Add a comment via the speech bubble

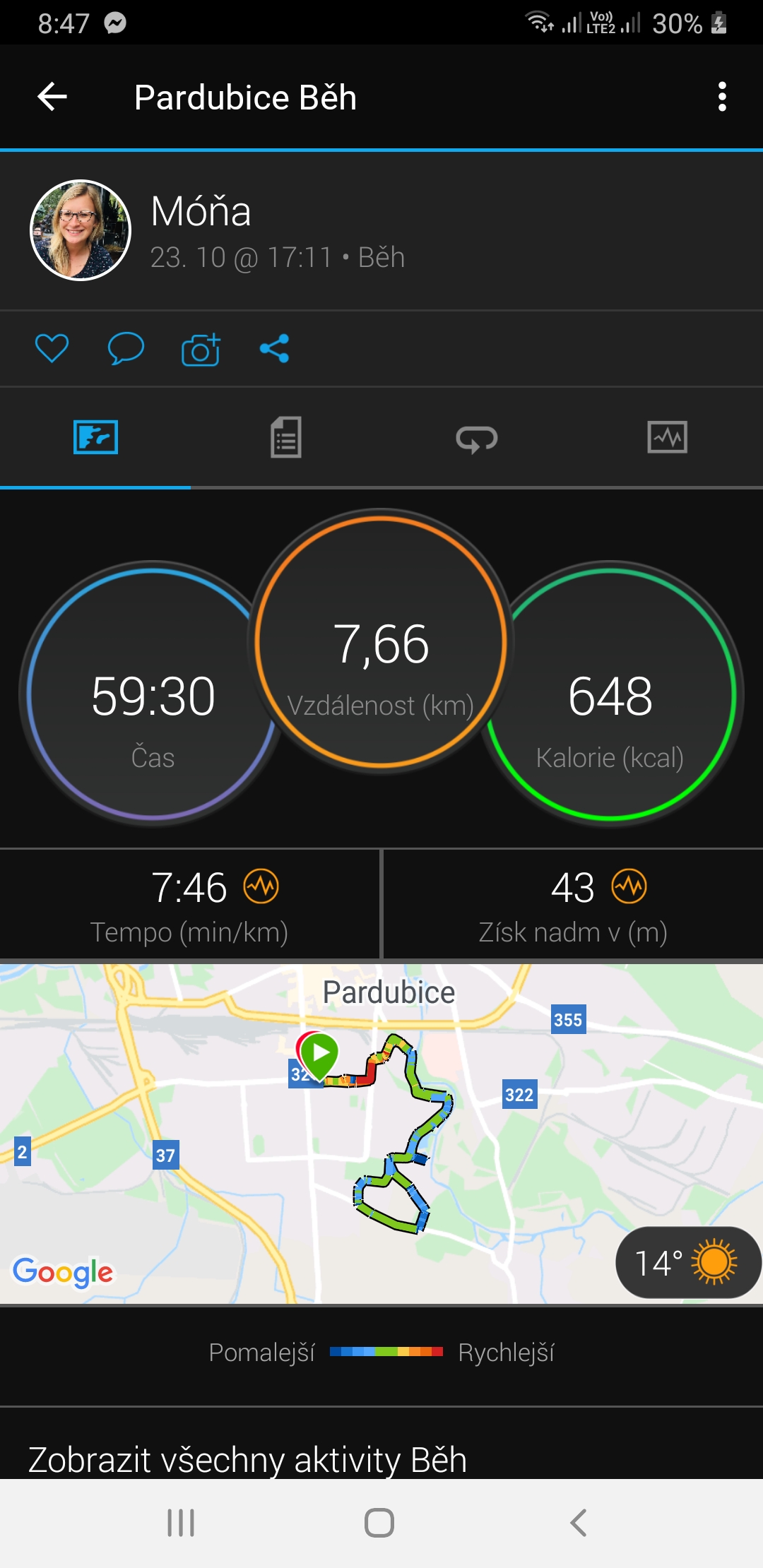coord(126,348)
